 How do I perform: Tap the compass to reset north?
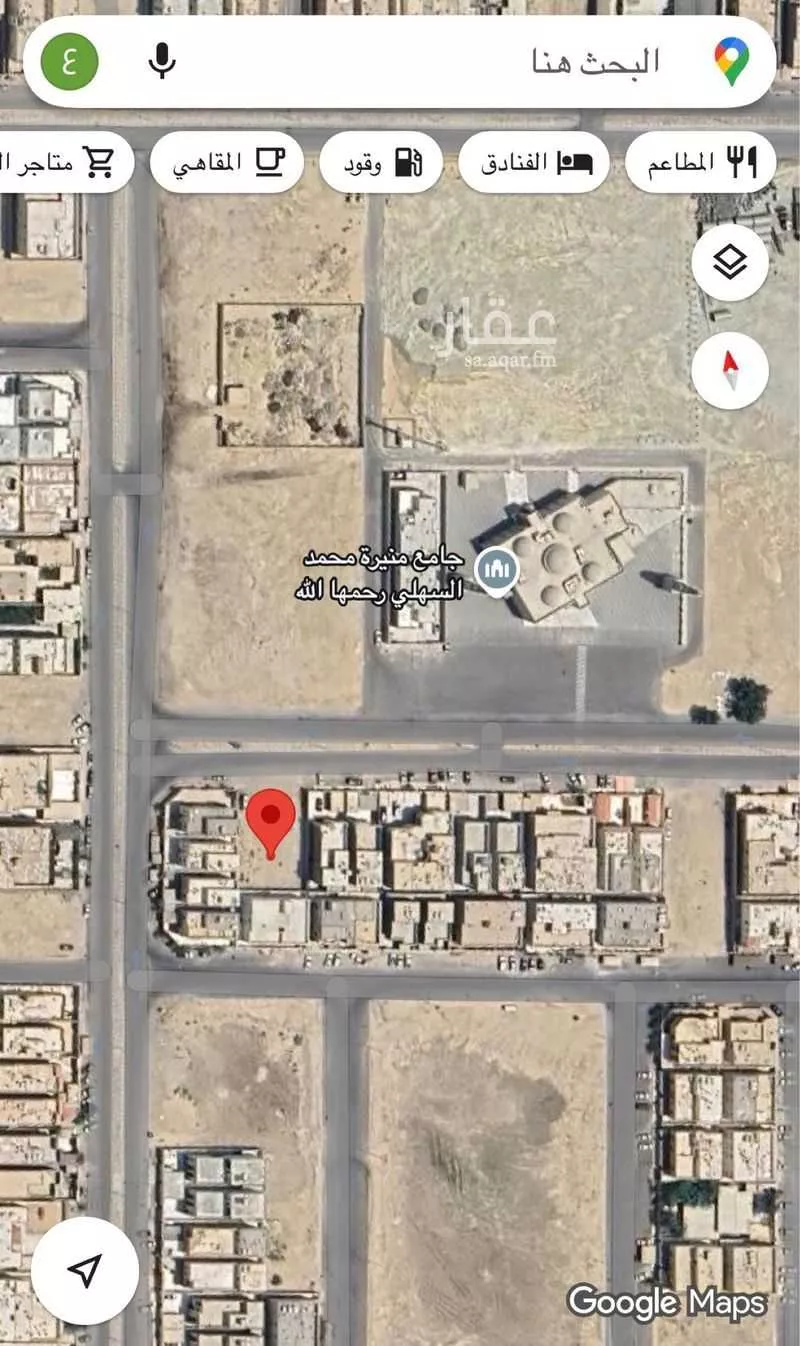pos(730,371)
